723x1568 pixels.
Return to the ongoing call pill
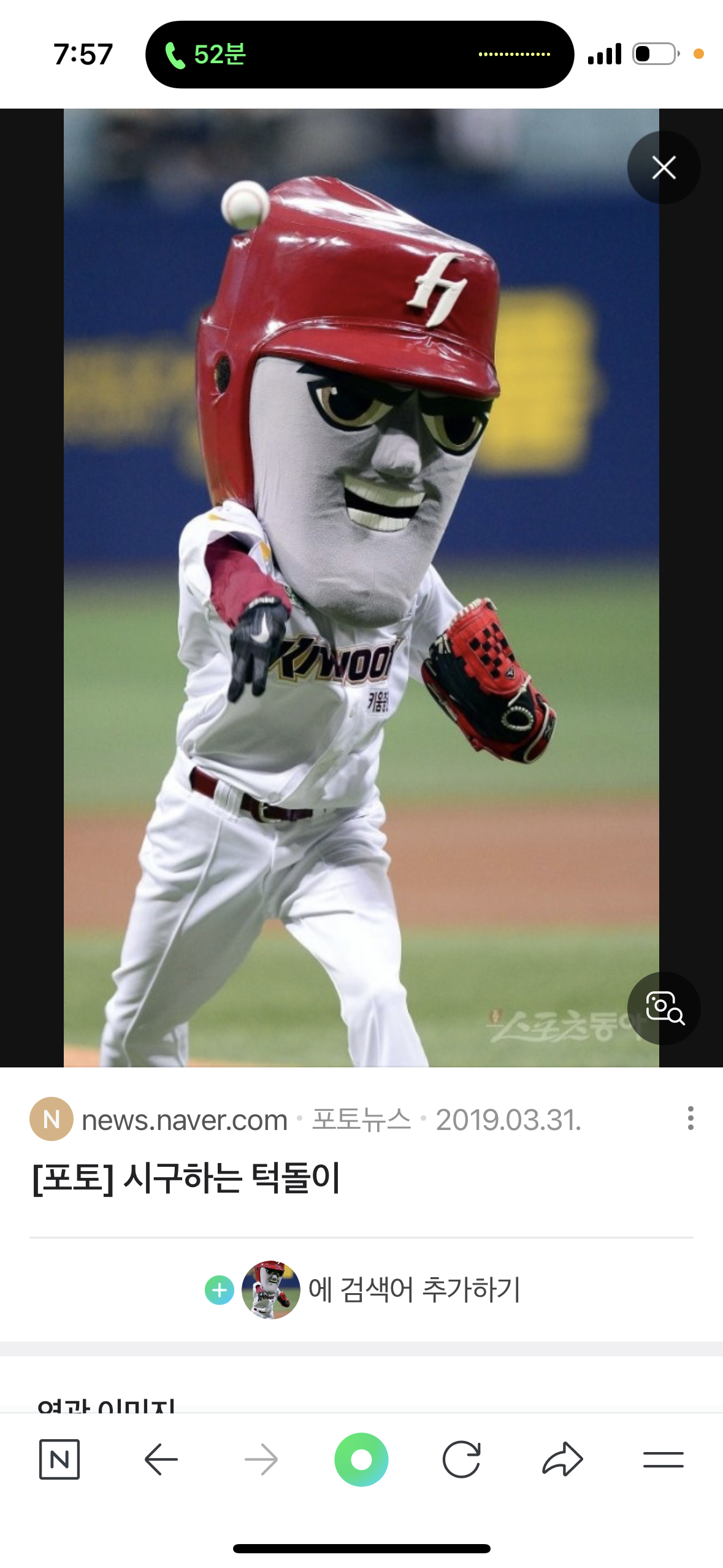(359, 55)
